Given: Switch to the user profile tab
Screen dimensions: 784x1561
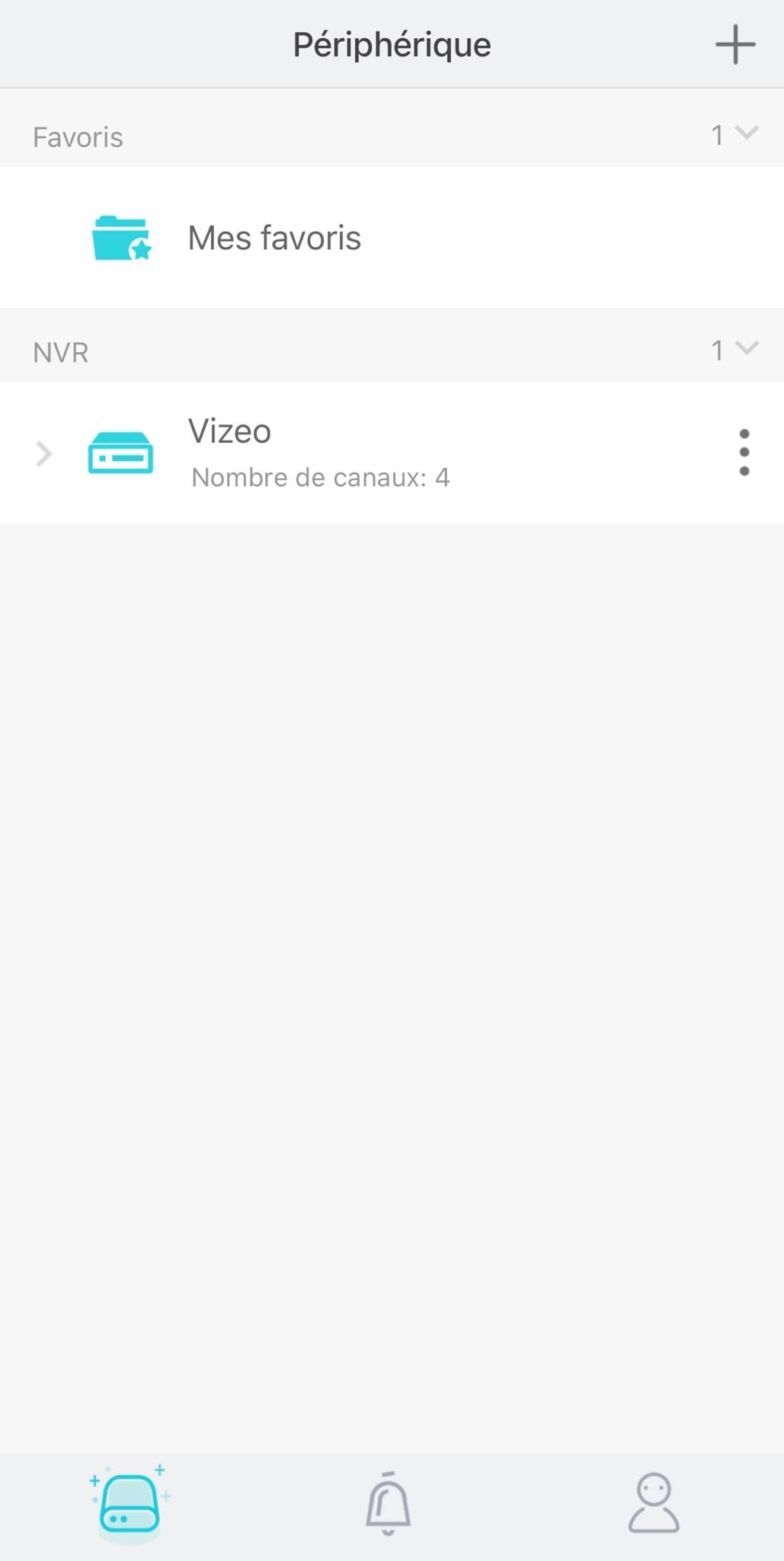Looking at the screenshot, I should click(654, 1503).
